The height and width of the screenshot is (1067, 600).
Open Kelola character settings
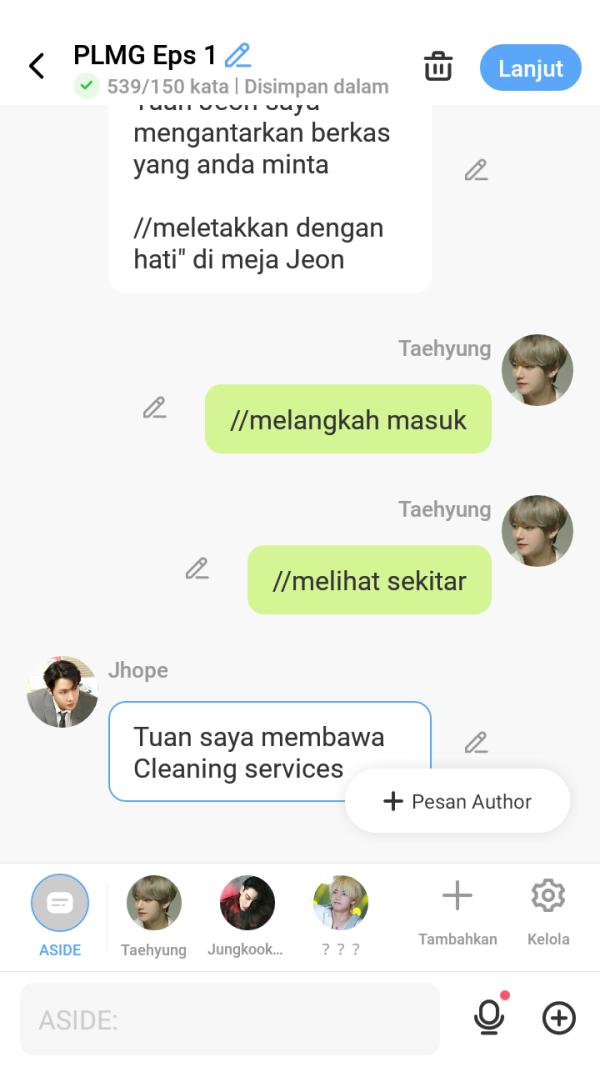coord(548,911)
